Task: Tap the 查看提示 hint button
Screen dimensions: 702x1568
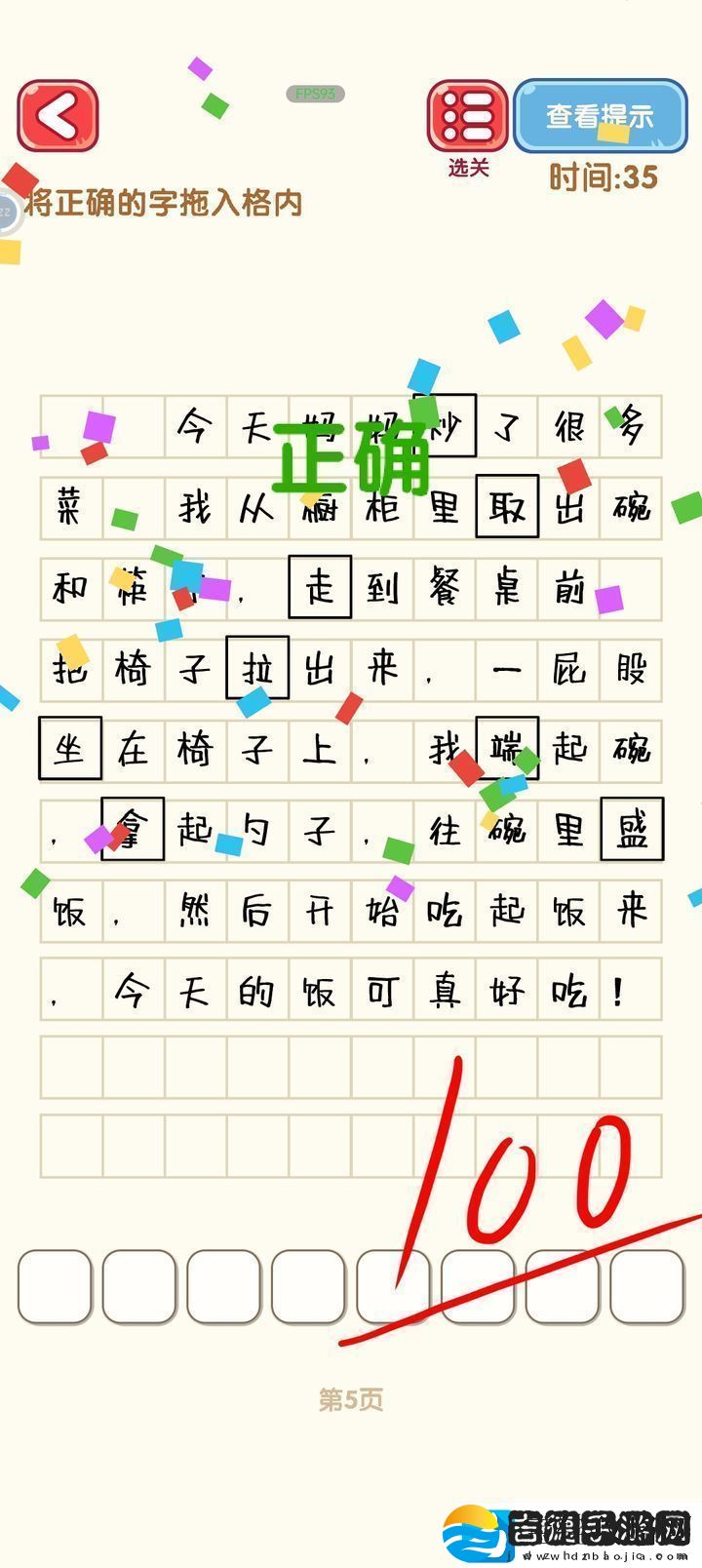Action: 600,116
